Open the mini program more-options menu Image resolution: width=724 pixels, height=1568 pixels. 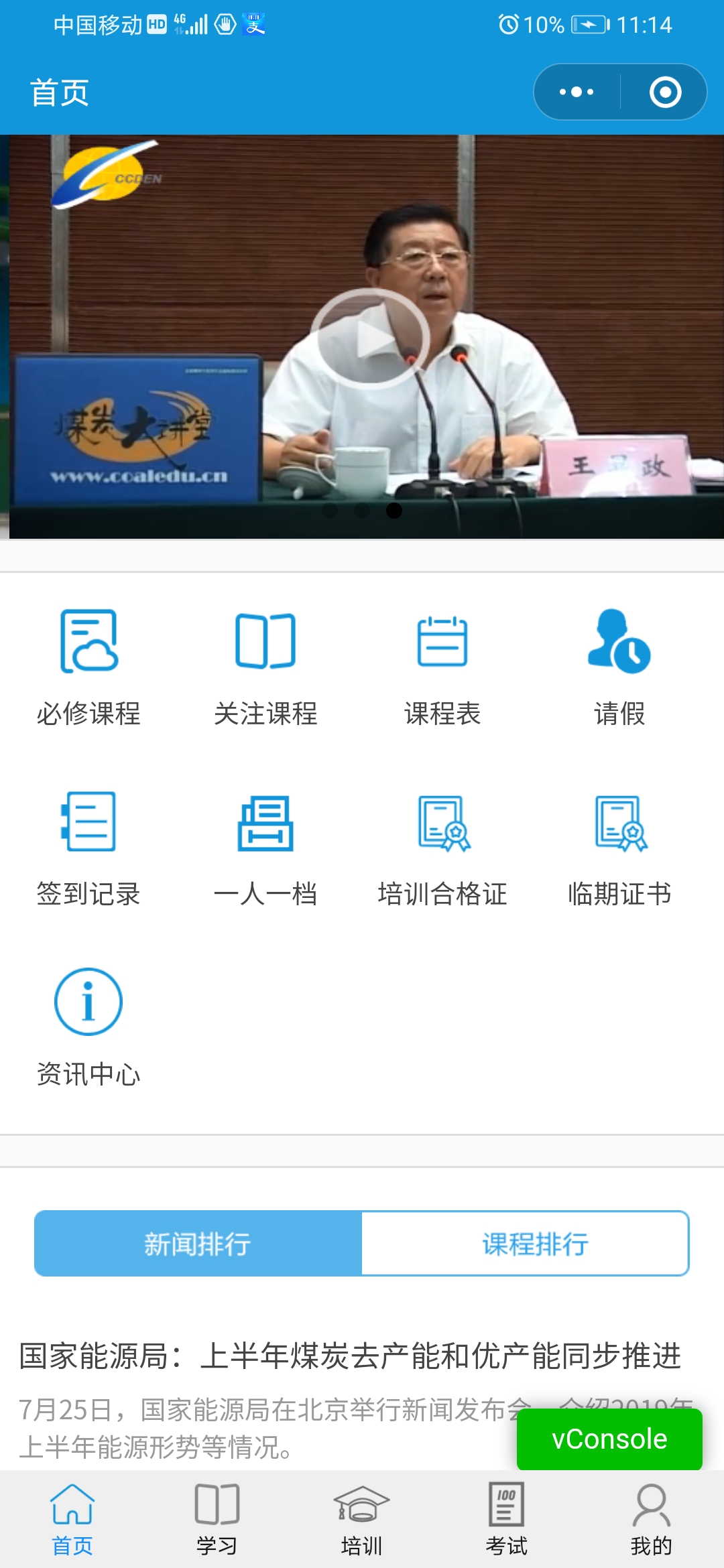tap(577, 92)
